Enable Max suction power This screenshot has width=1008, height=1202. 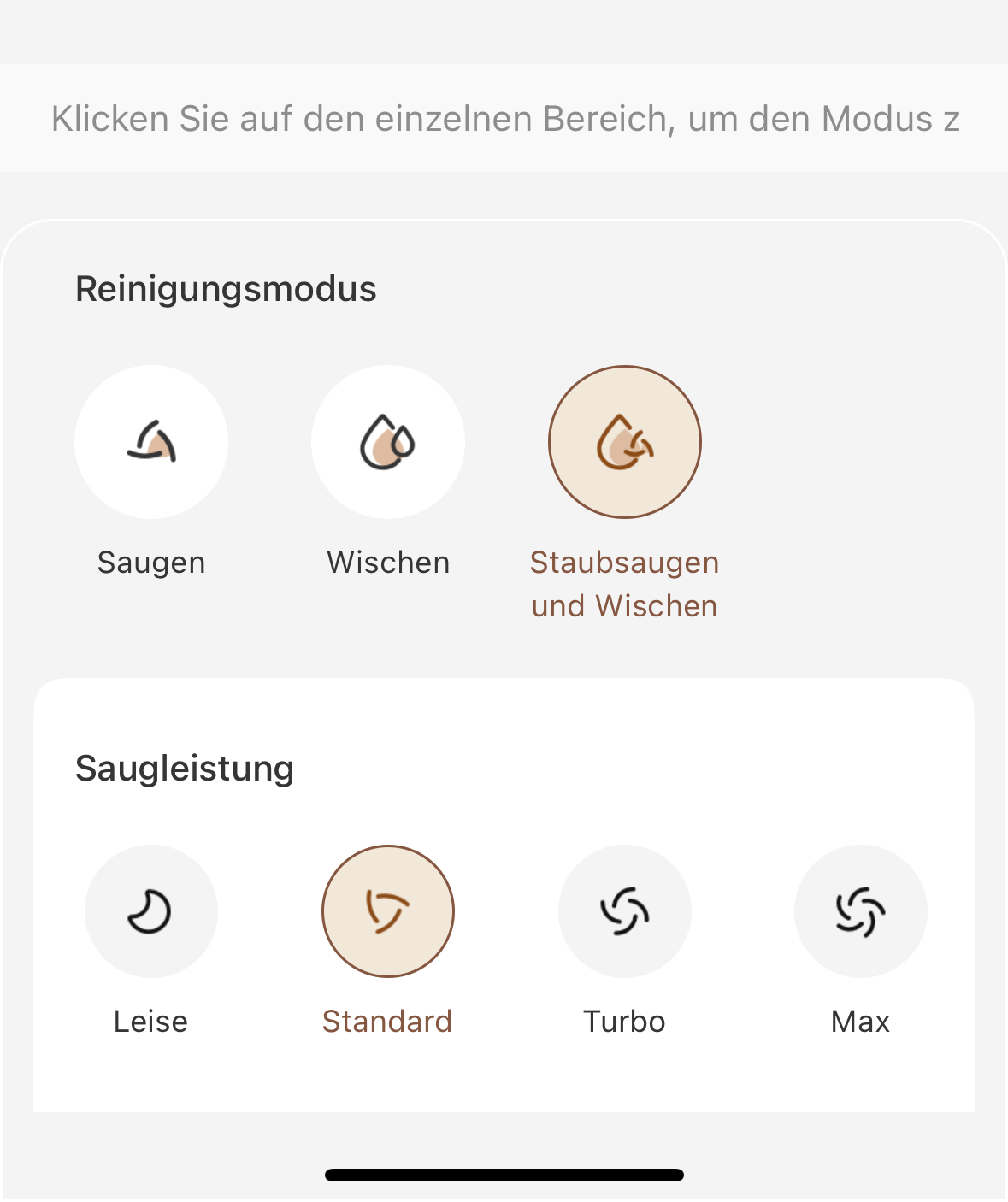click(861, 911)
